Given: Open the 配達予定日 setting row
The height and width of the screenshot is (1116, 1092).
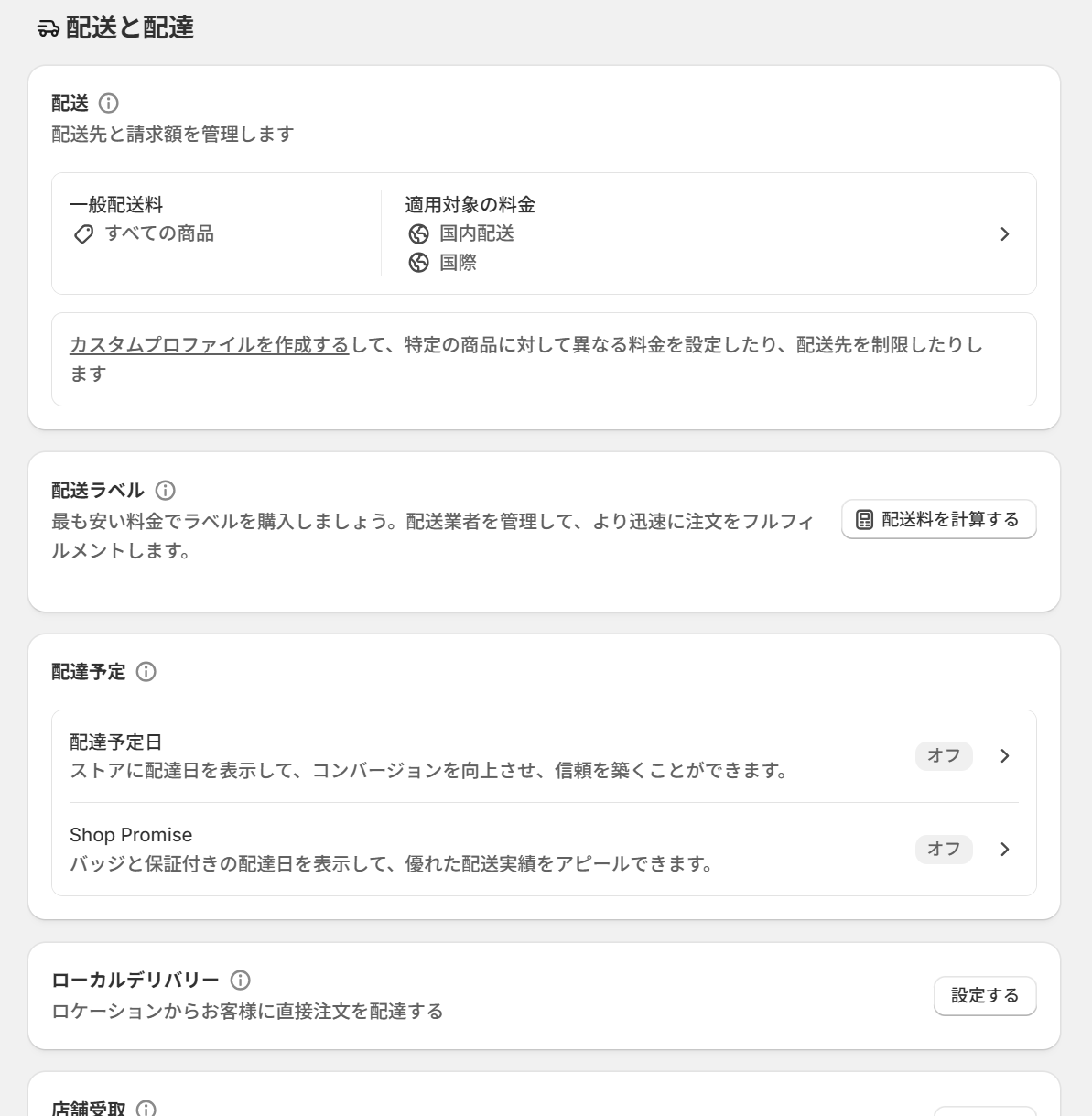Looking at the screenshot, I should click(544, 756).
